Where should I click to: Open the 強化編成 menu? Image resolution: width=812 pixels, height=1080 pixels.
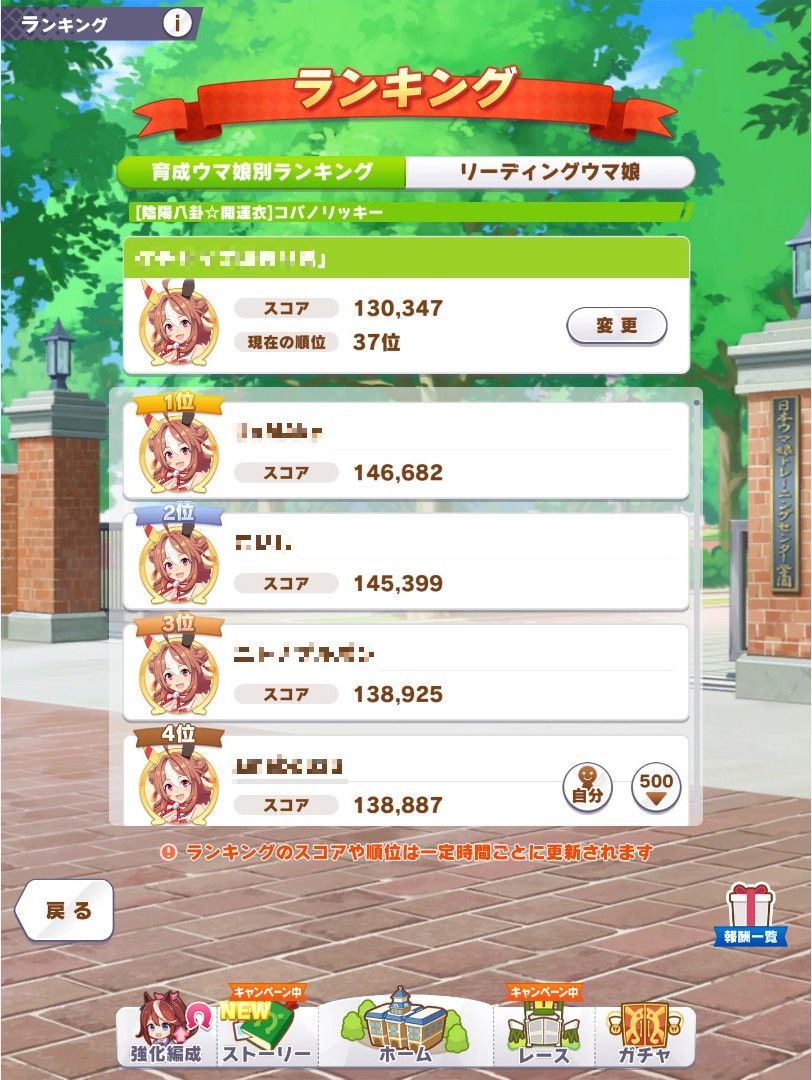(x=165, y=1030)
